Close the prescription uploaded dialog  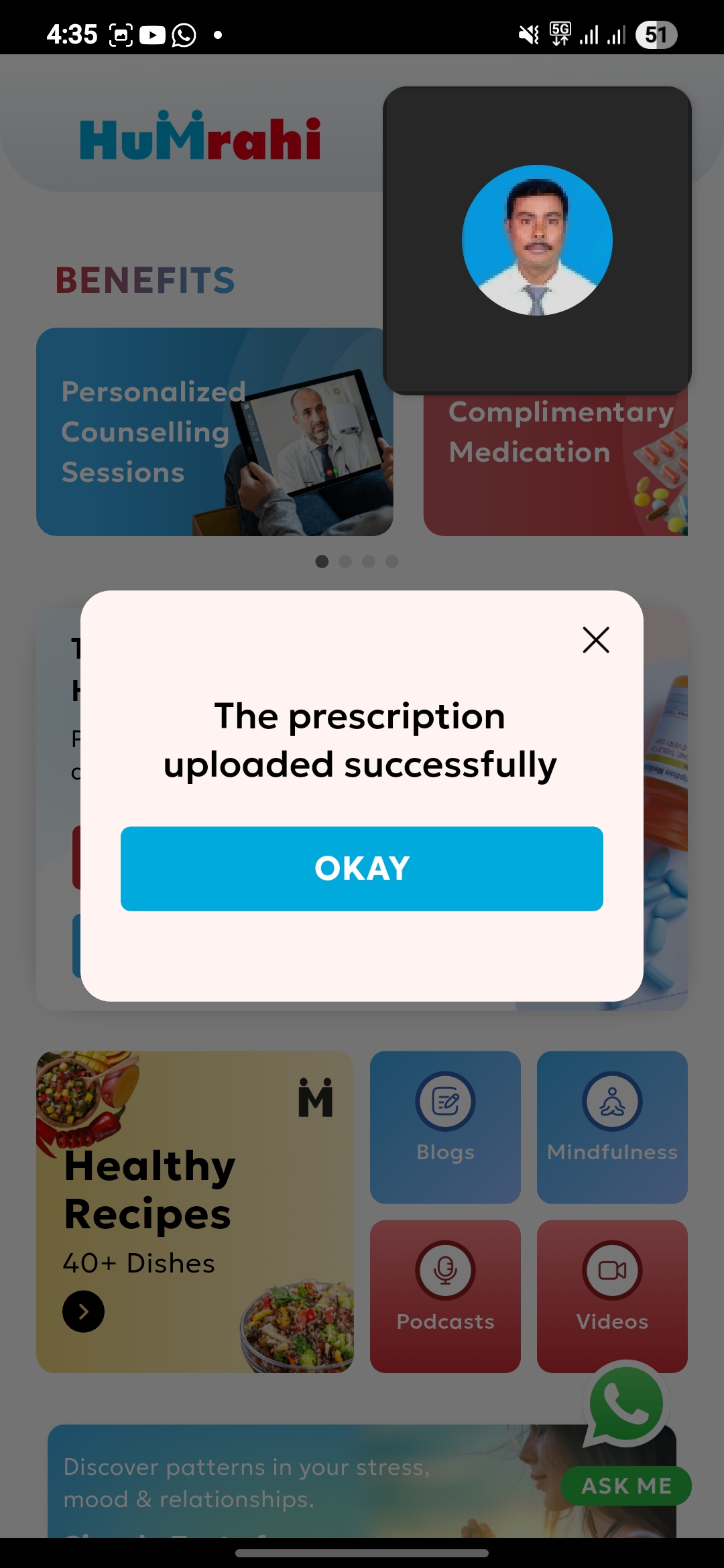(x=596, y=640)
